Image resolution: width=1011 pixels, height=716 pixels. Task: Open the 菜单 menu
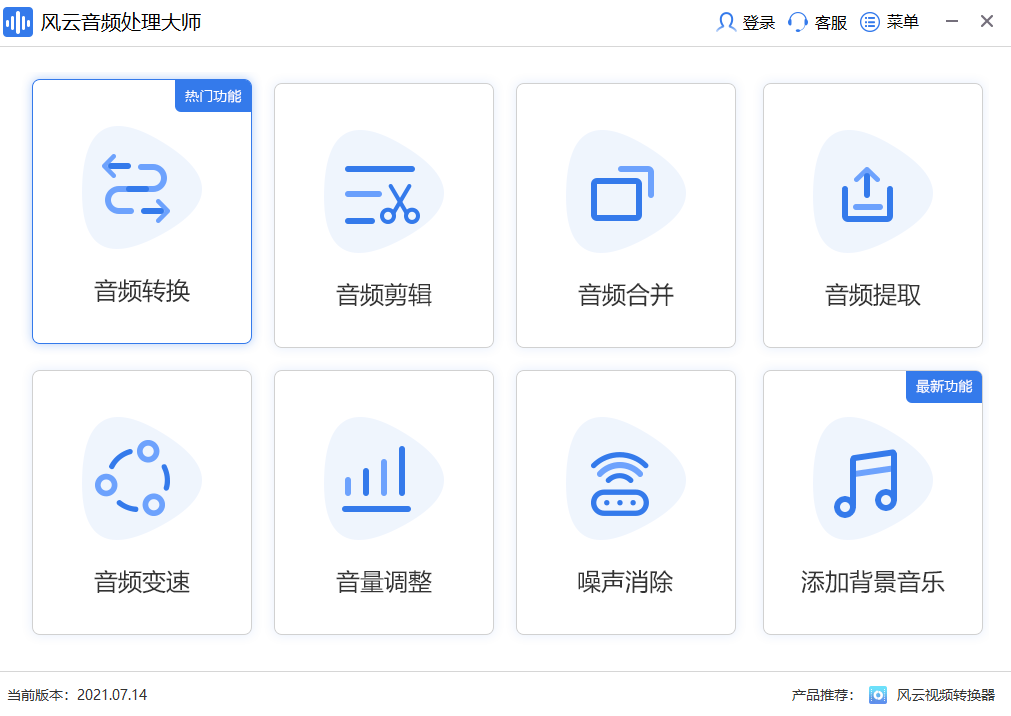click(890, 22)
